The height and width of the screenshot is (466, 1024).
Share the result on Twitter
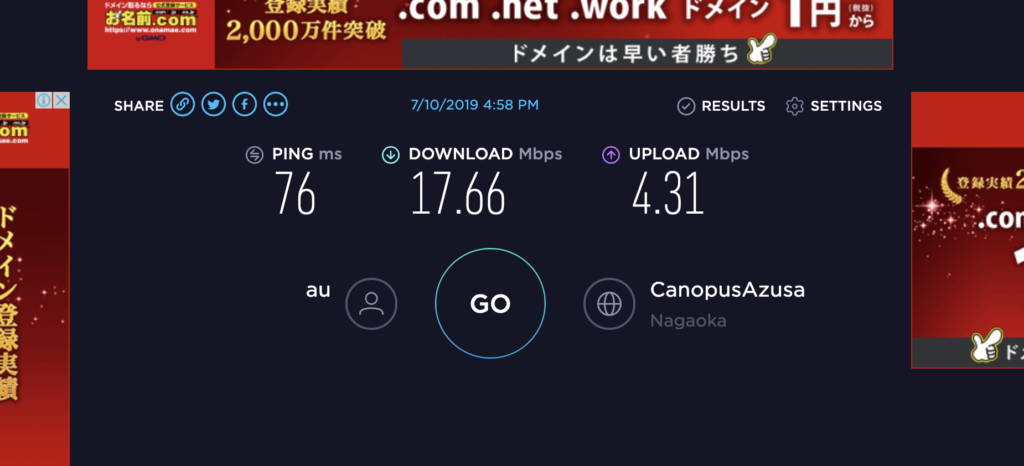click(213, 105)
